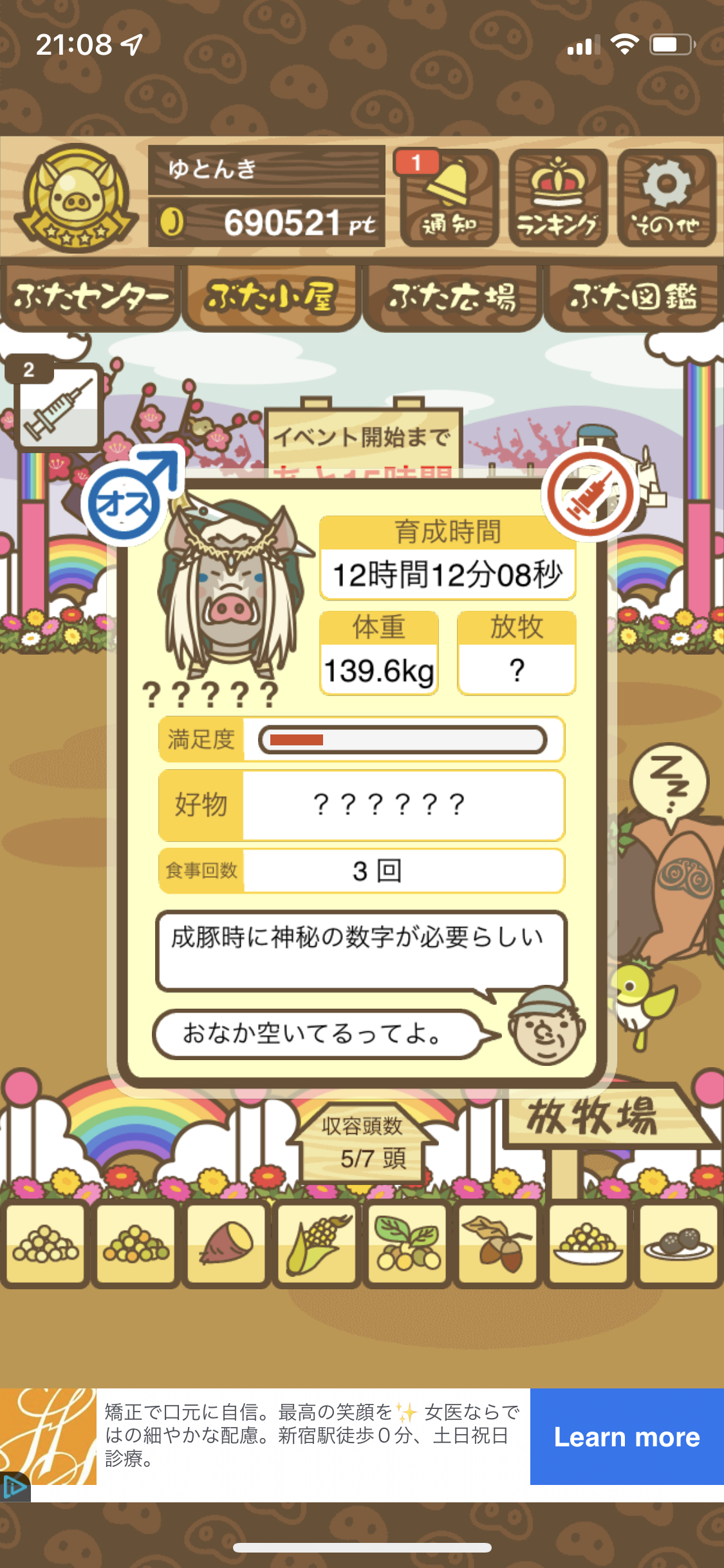Image resolution: width=724 pixels, height=1568 pixels.
Task: Tap the syringe item with badge 2
Action: 58,407
